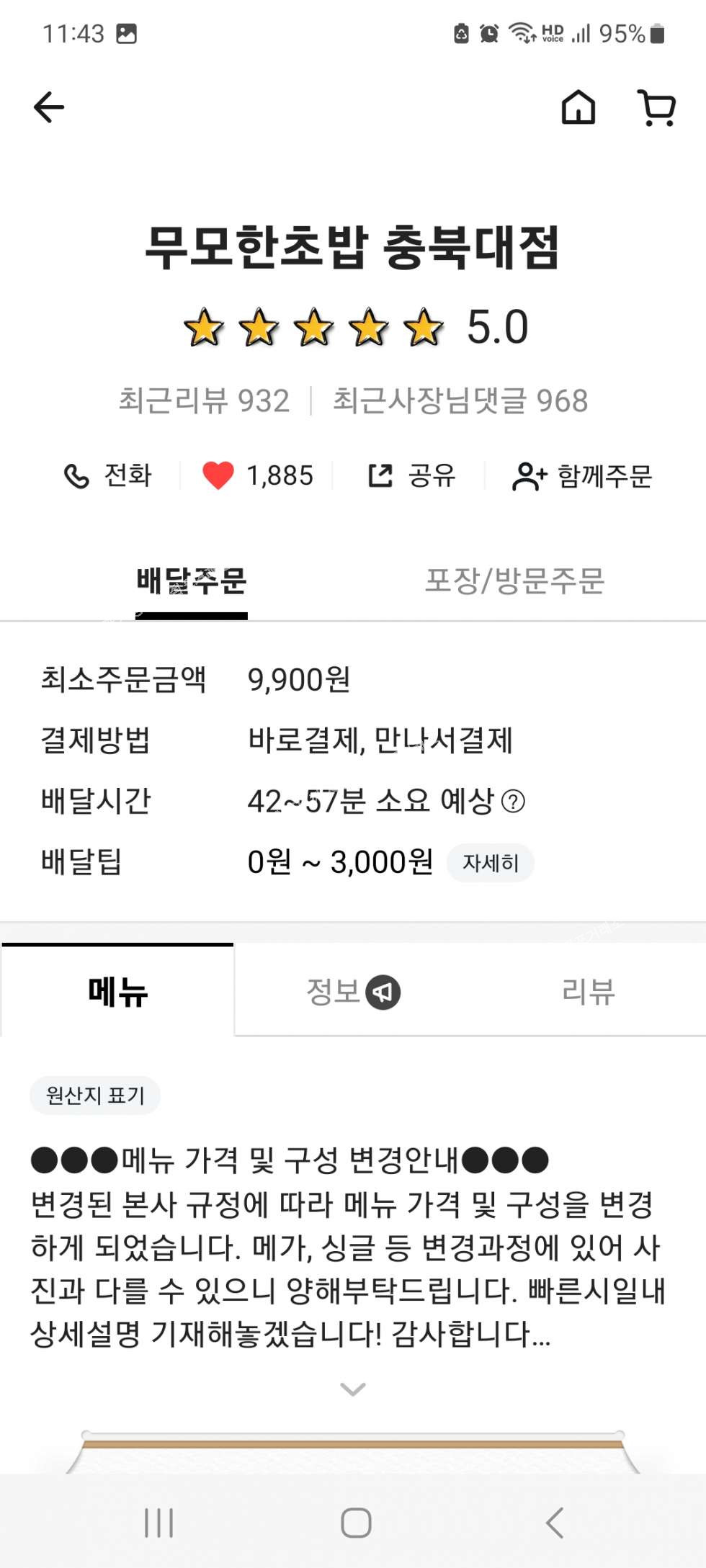
Task: Open the shopping cart
Action: 656,108
